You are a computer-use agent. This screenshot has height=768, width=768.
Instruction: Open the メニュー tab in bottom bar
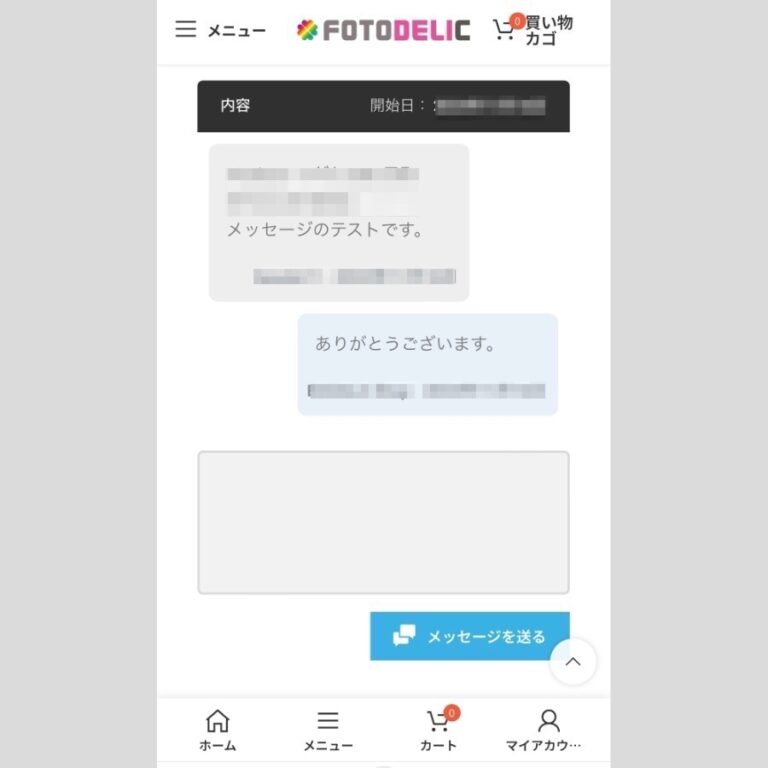328,730
